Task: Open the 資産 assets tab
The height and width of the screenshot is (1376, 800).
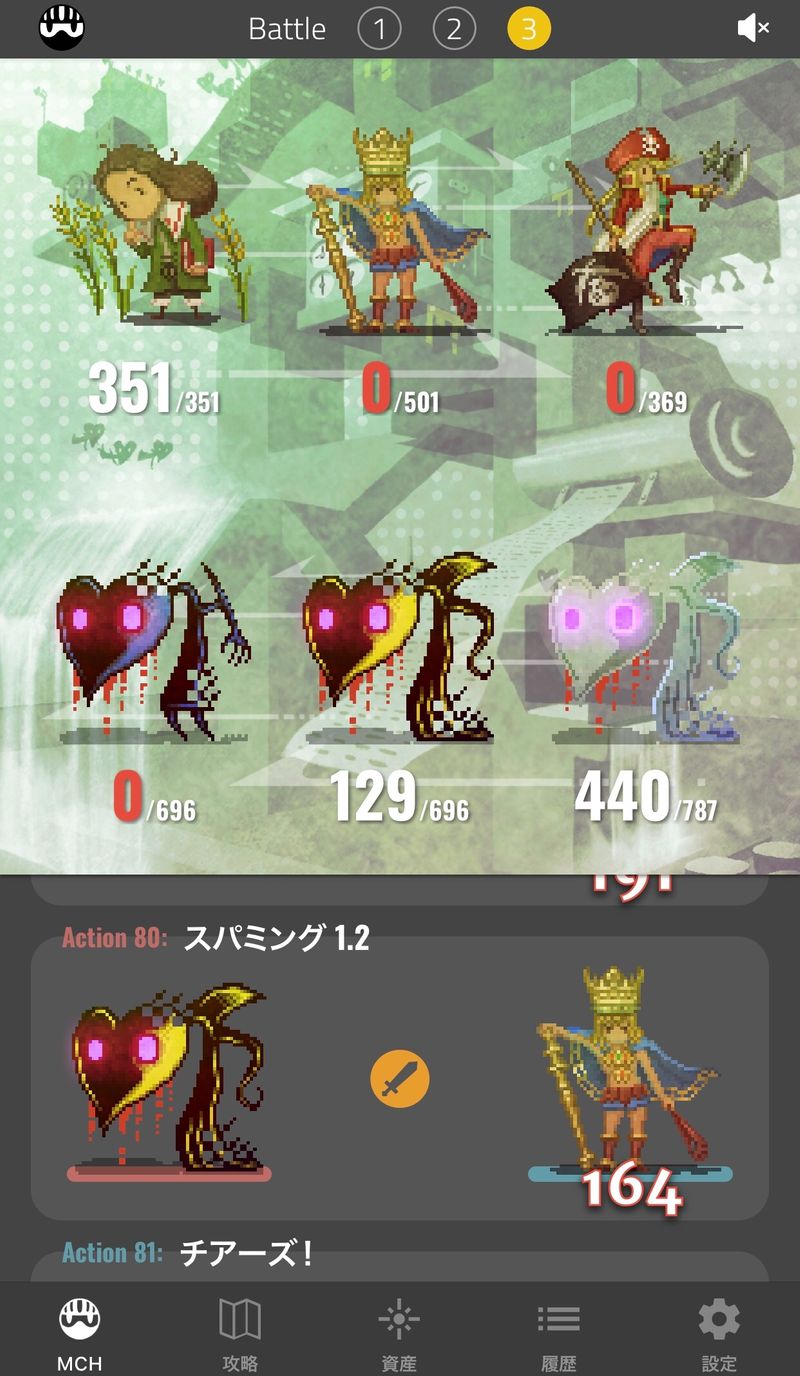Action: point(399,1333)
